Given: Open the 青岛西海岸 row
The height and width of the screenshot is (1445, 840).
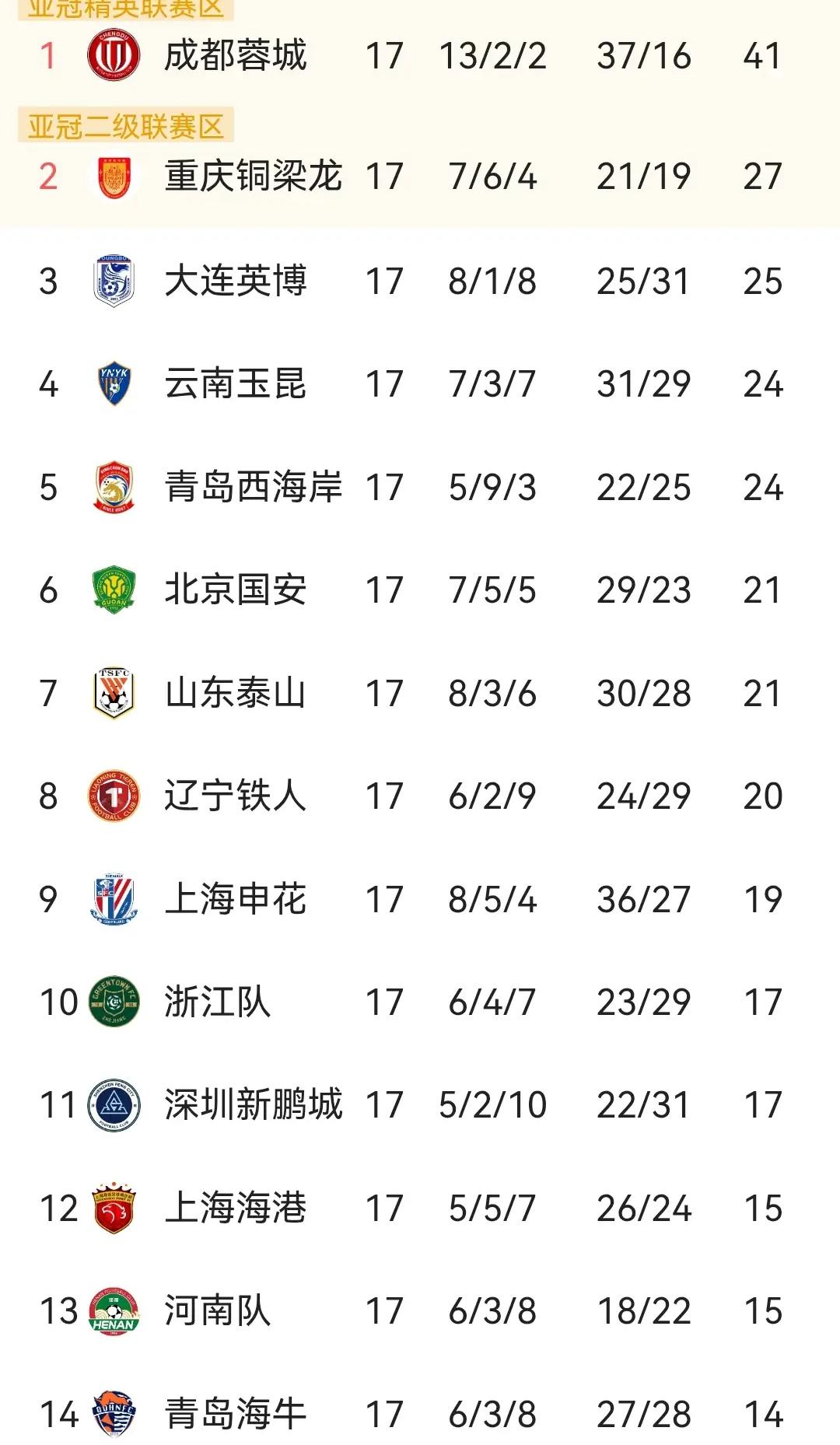Looking at the screenshot, I should [420, 488].
